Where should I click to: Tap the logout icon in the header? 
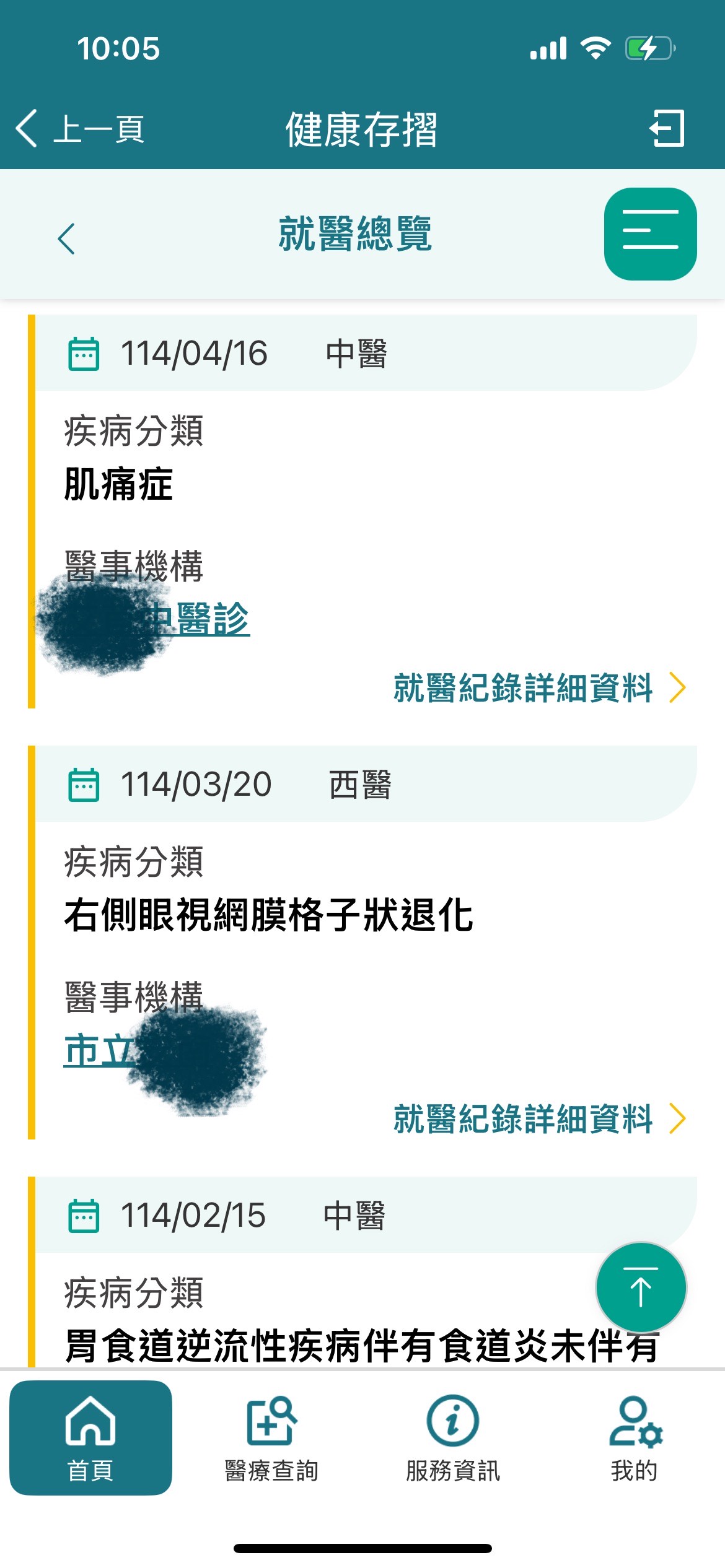click(x=667, y=128)
